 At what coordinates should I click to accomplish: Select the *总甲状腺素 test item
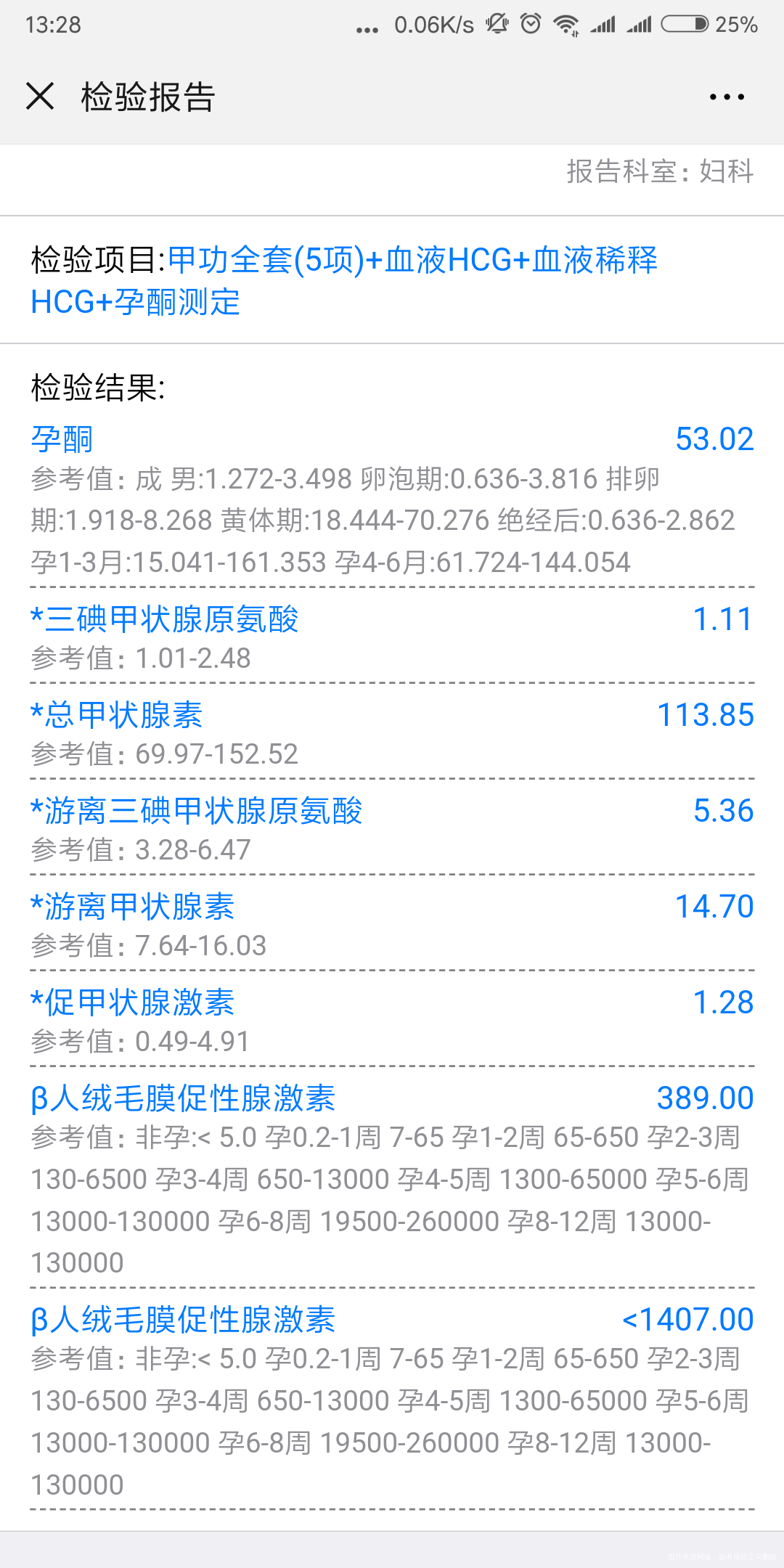click(x=116, y=715)
